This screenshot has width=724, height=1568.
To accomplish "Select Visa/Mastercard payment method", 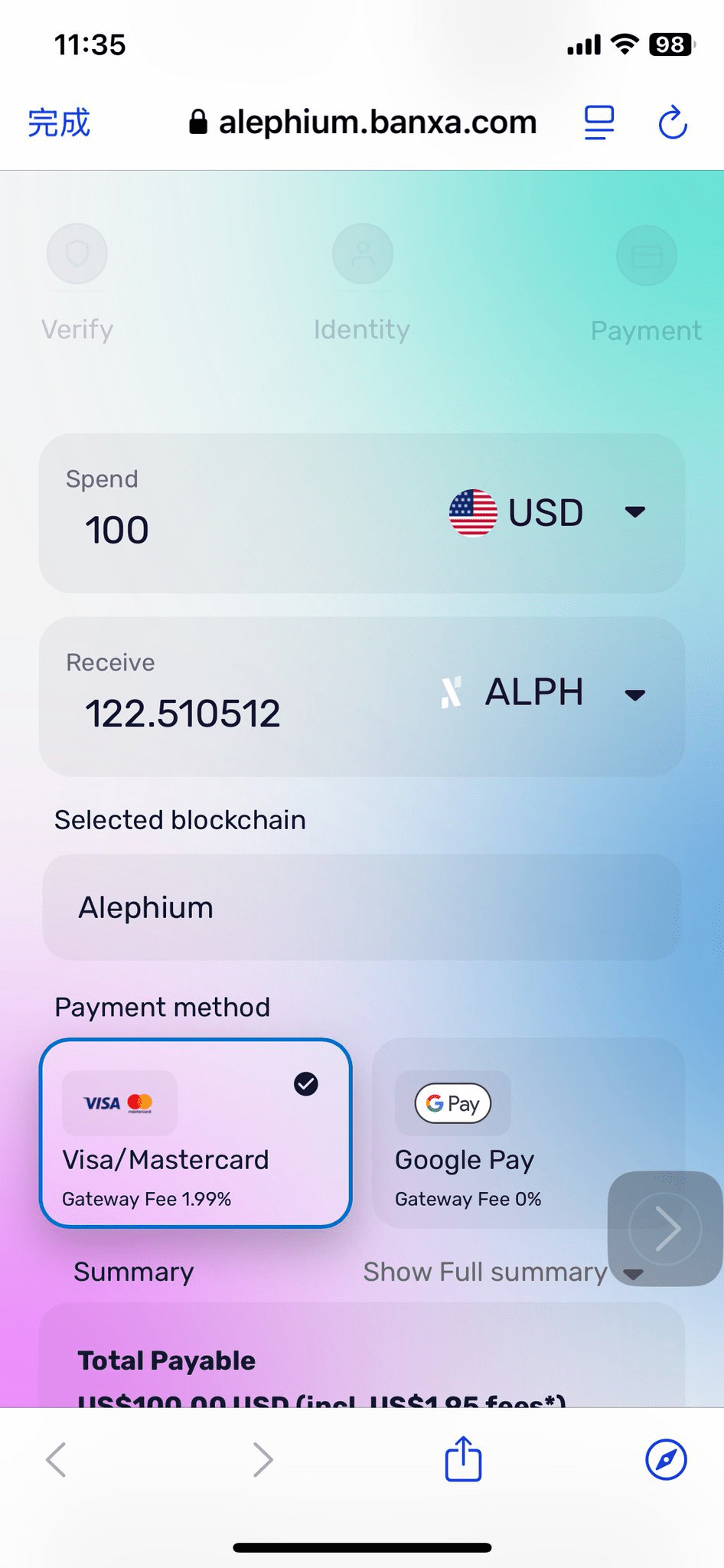I will click(x=195, y=1133).
